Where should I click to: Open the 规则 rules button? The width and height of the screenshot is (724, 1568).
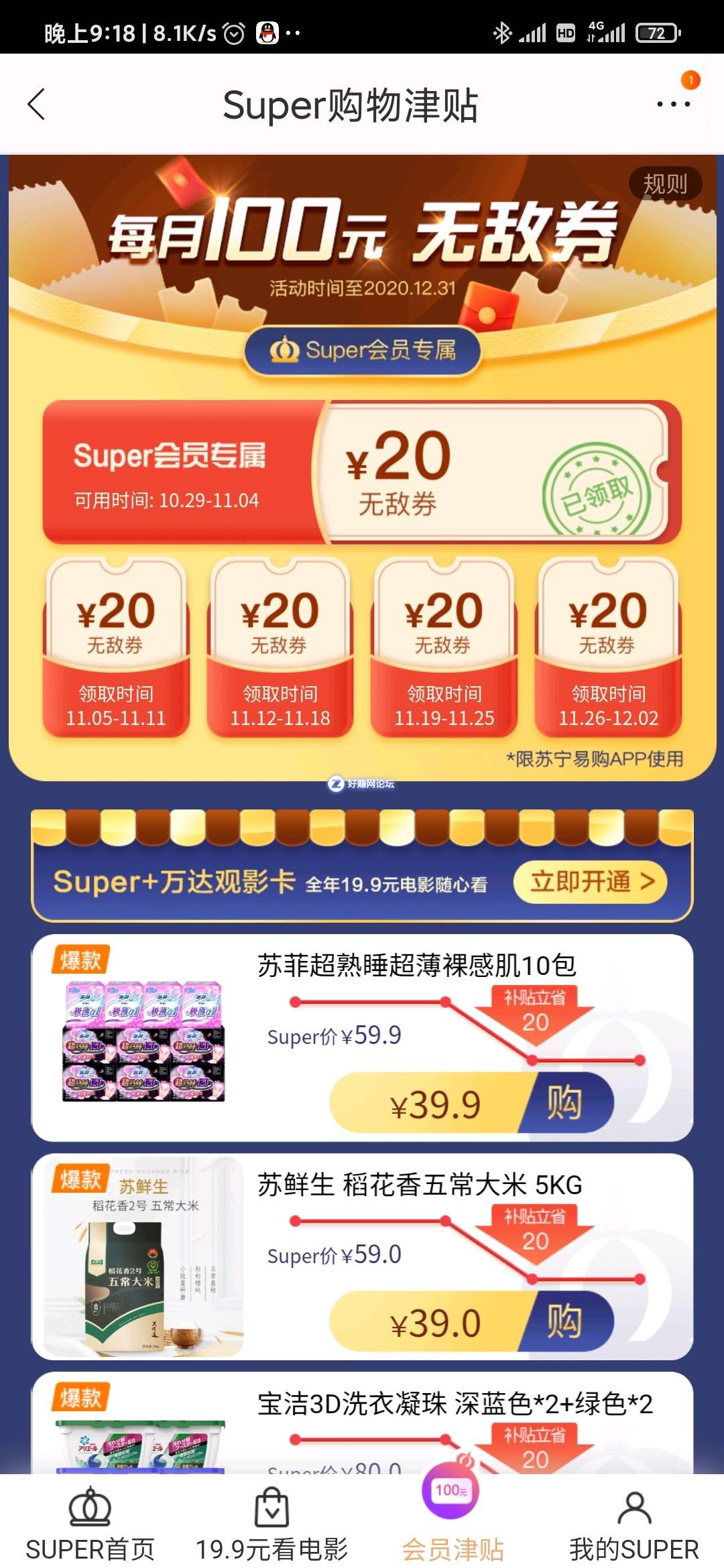point(665,184)
